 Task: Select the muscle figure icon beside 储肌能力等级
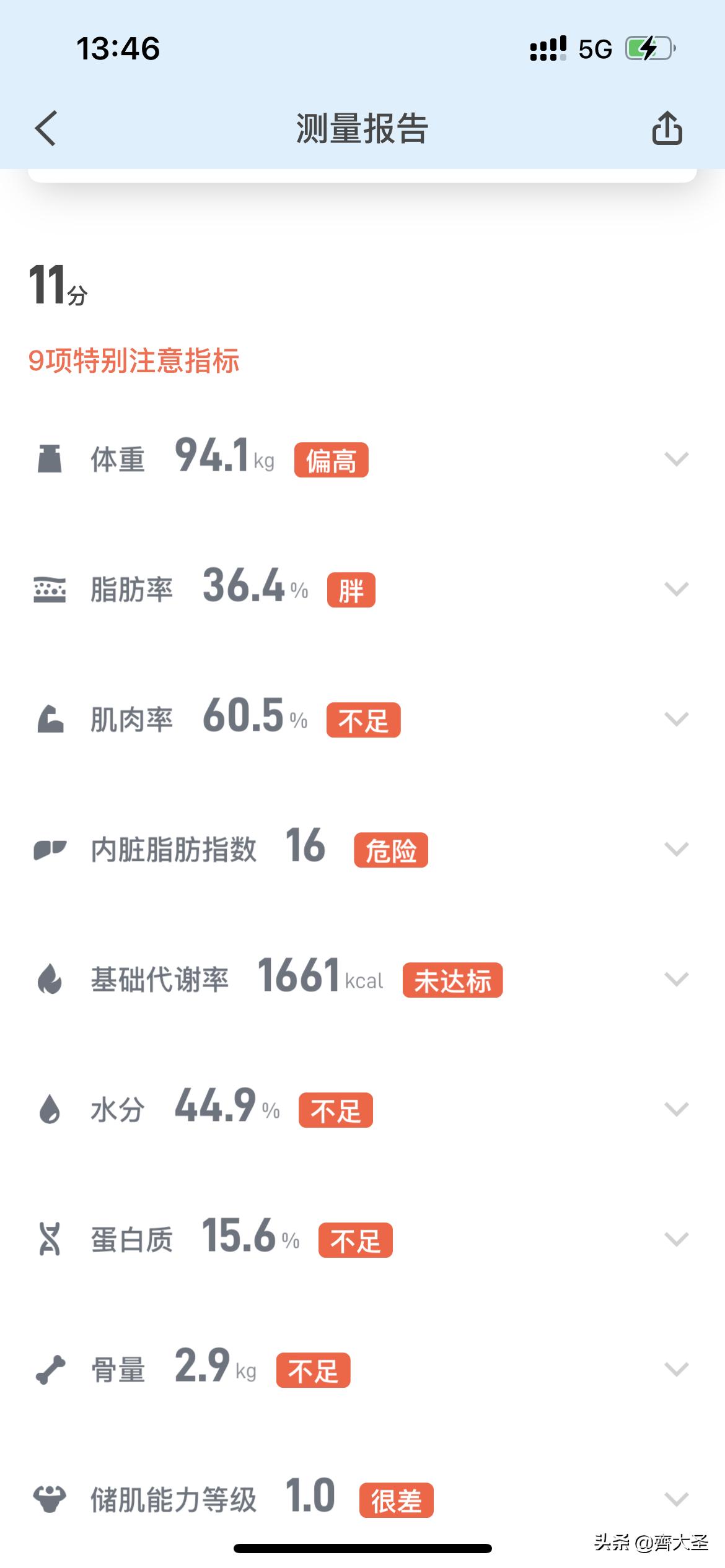[51, 1499]
